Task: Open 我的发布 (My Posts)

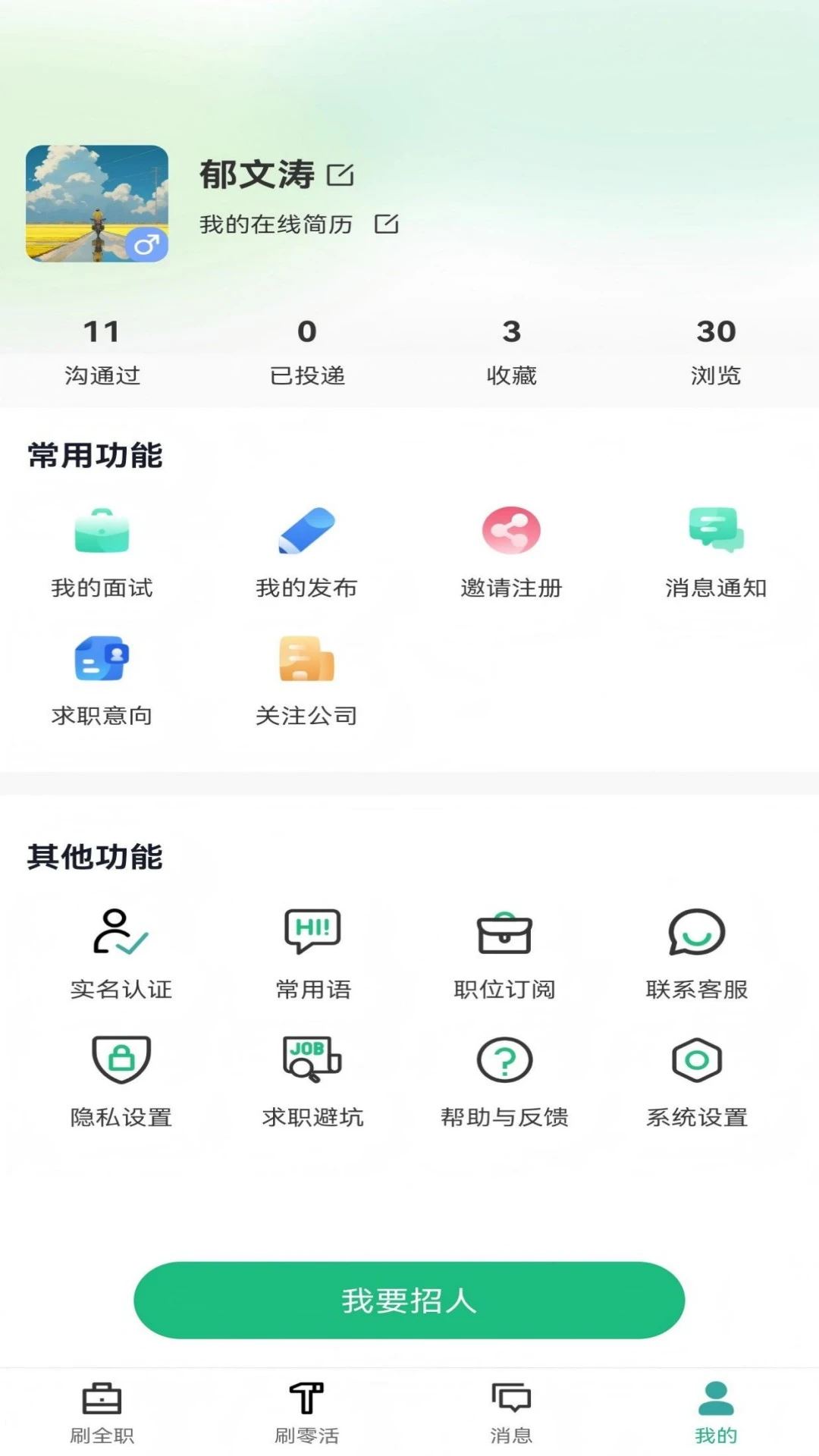Action: (307, 550)
